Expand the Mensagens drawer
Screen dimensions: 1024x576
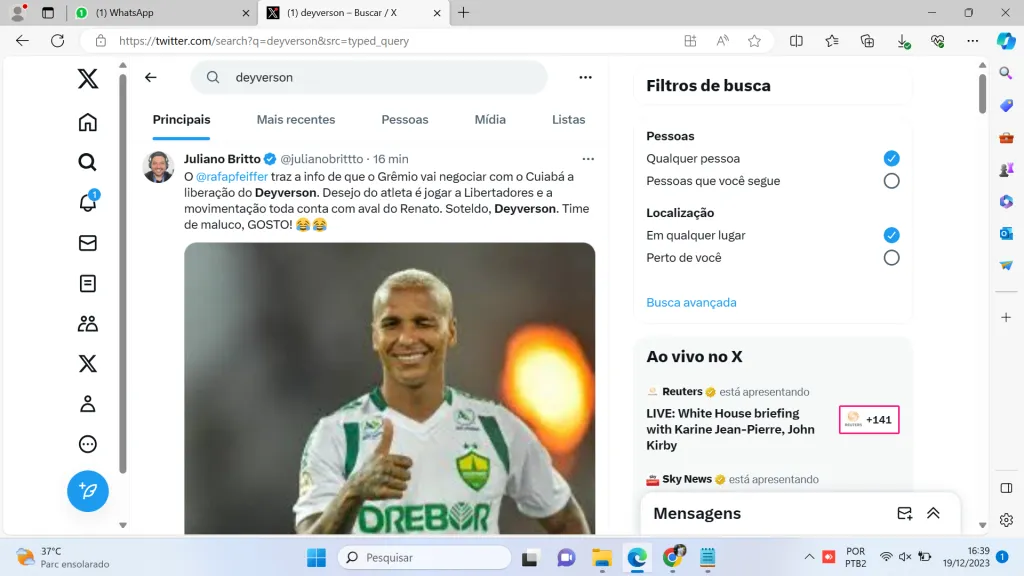point(933,513)
